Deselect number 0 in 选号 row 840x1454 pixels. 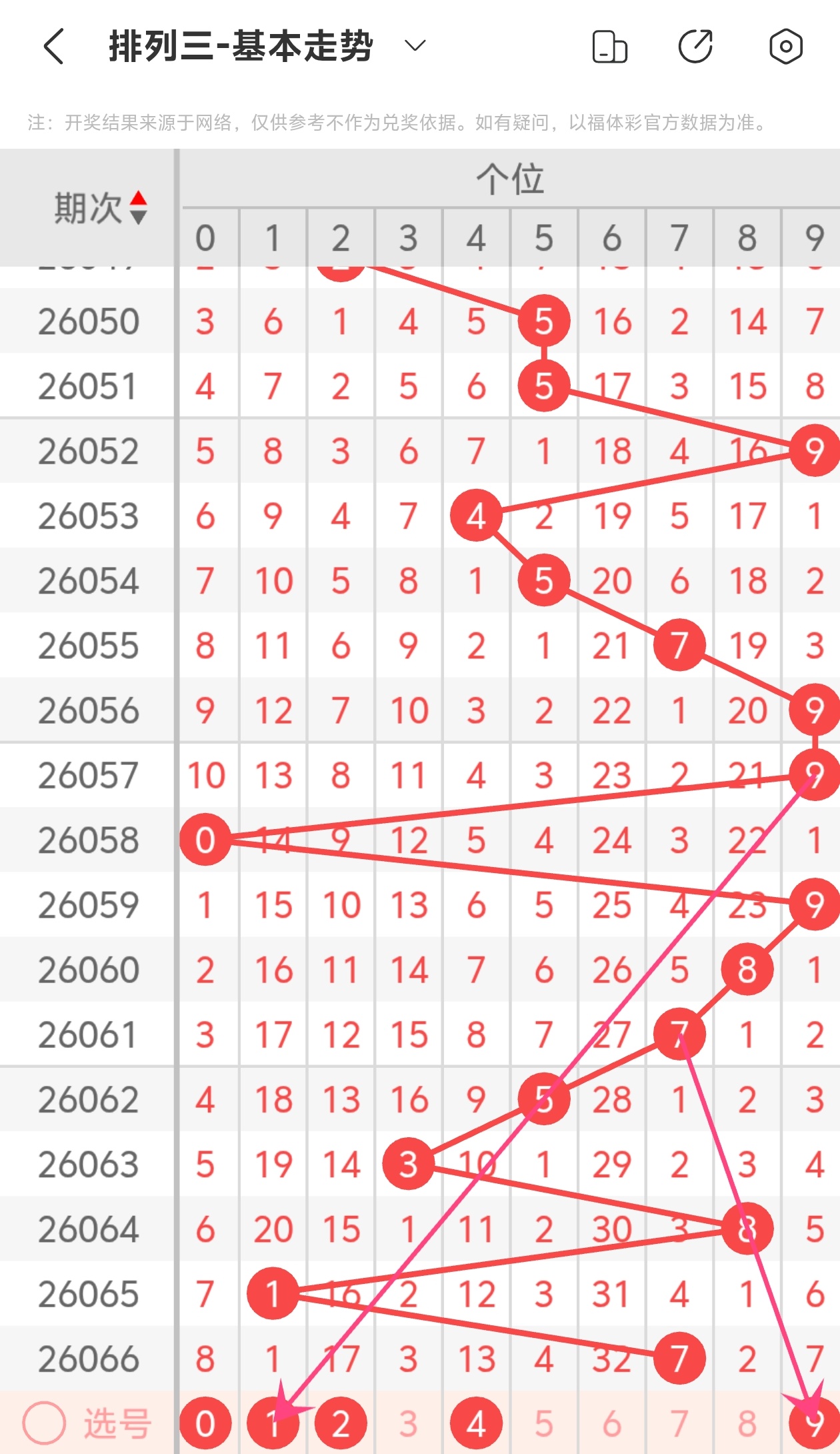(x=205, y=1423)
